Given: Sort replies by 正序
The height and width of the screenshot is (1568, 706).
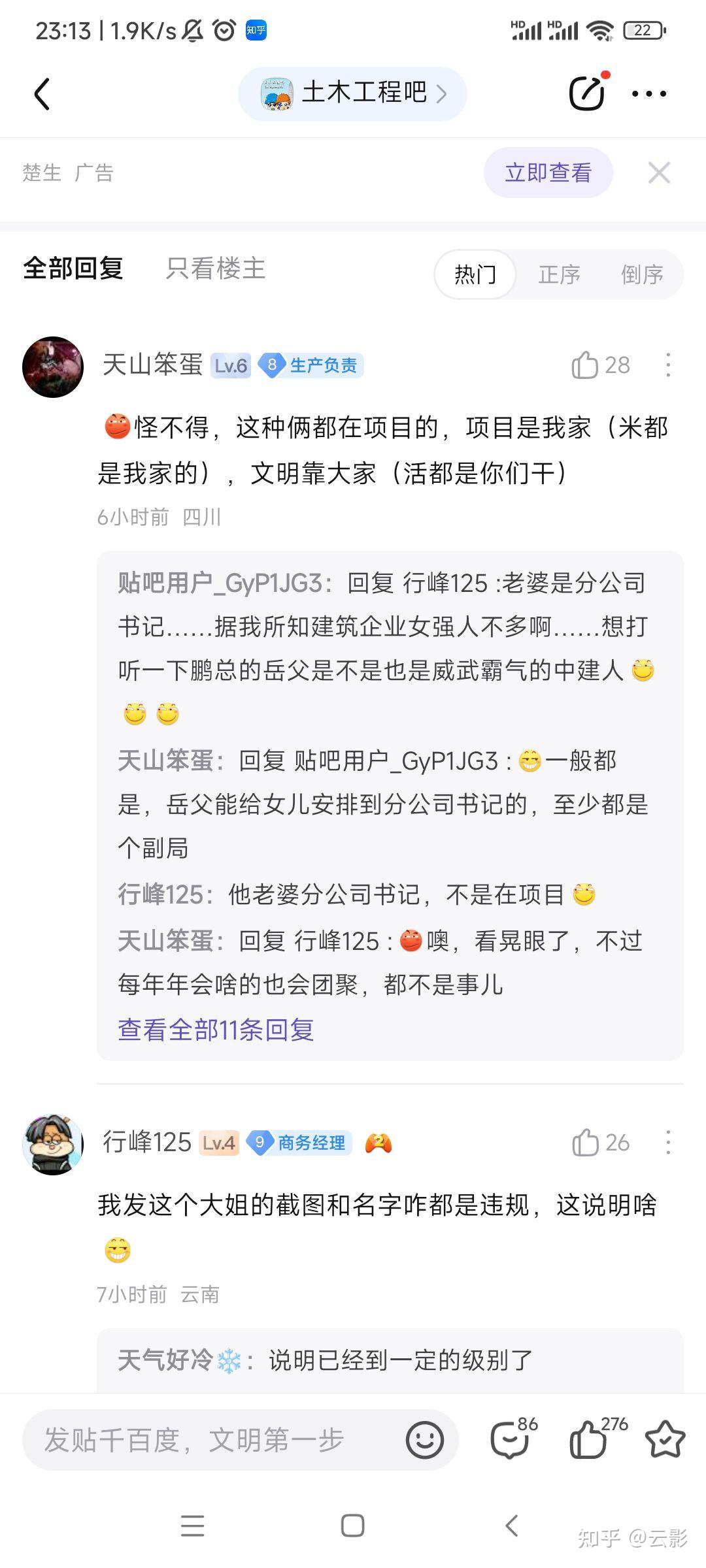Looking at the screenshot, I should pyautogui.click(x=559, y=274).
